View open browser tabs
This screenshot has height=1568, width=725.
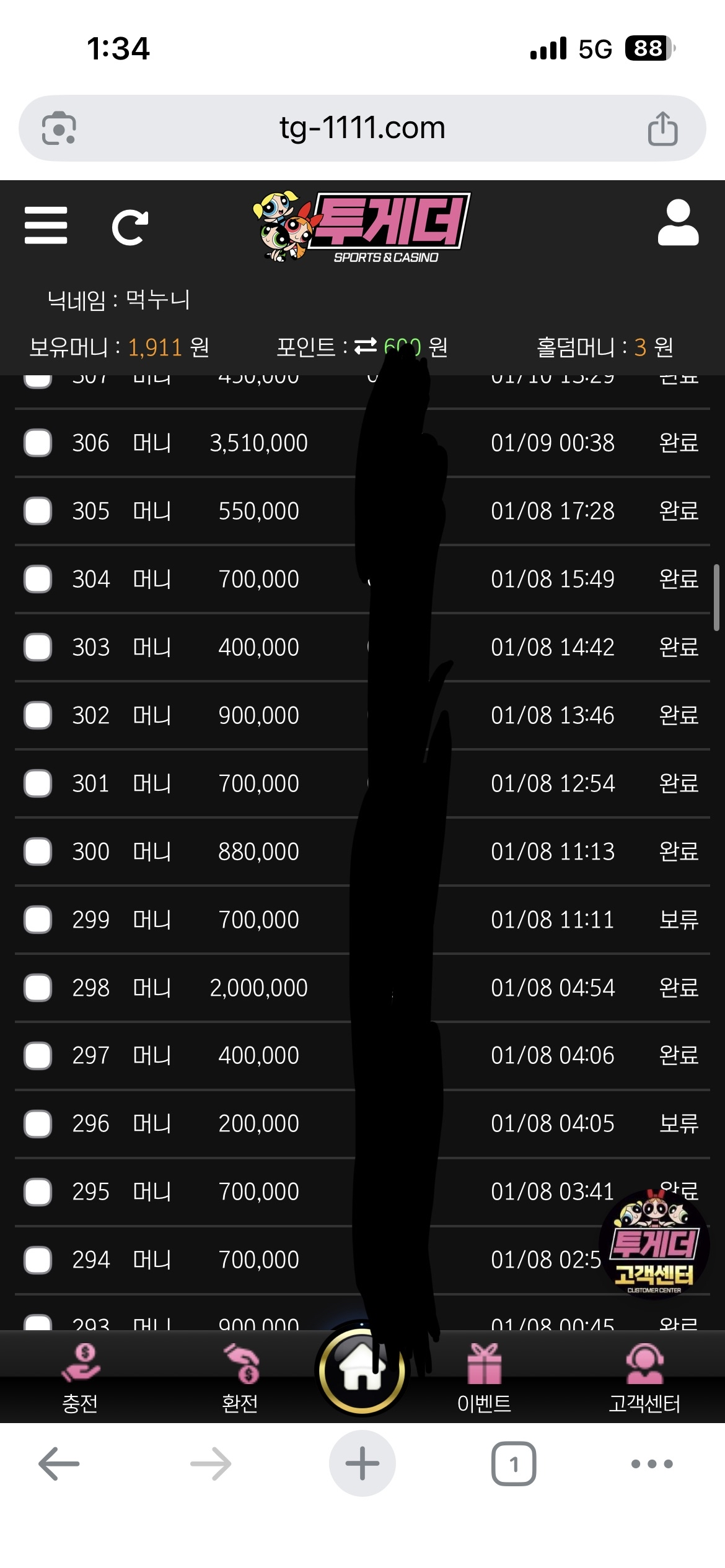click(514, 1464)
